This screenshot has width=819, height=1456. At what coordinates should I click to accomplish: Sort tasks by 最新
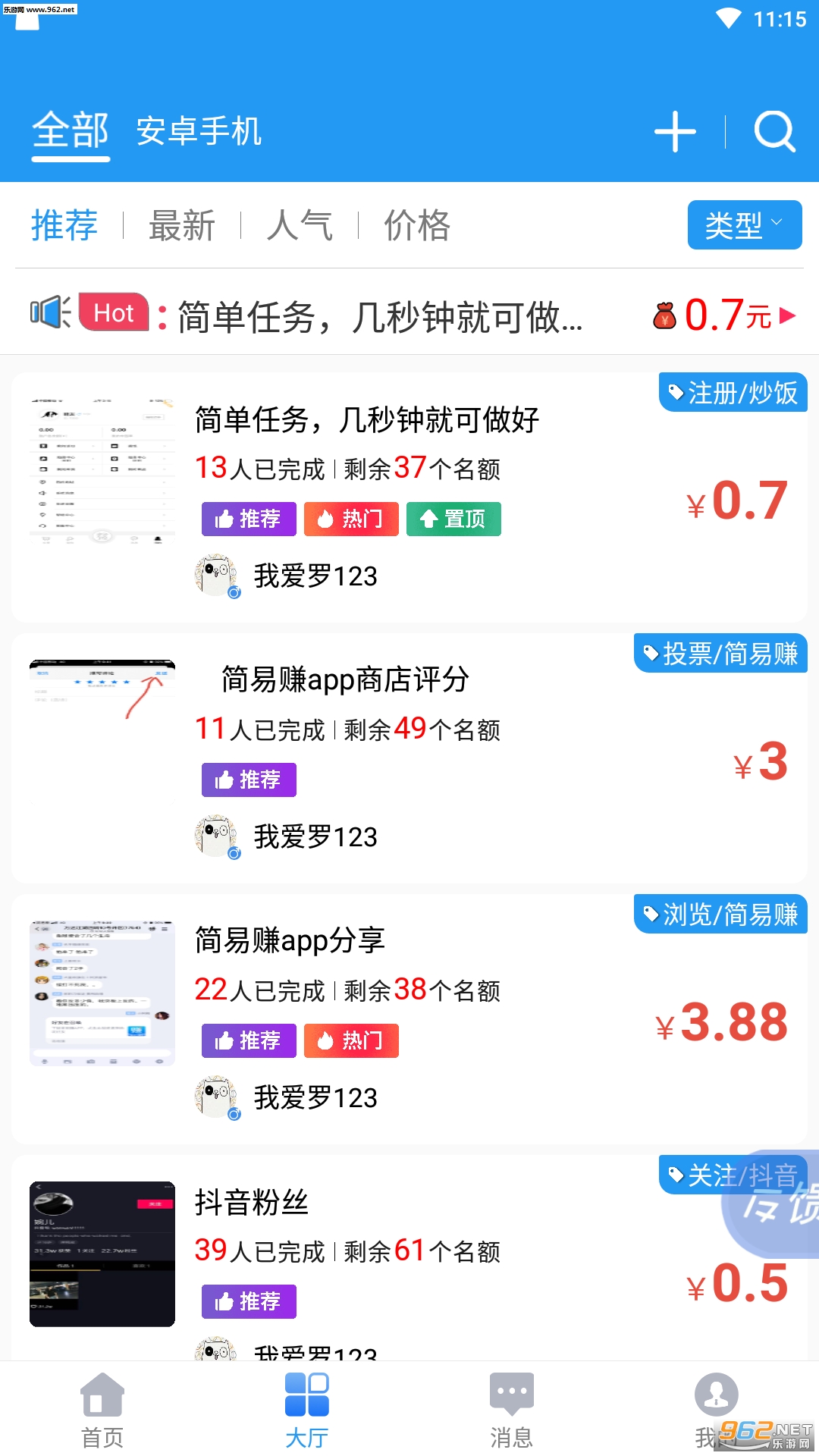click(x=182, y=225)
